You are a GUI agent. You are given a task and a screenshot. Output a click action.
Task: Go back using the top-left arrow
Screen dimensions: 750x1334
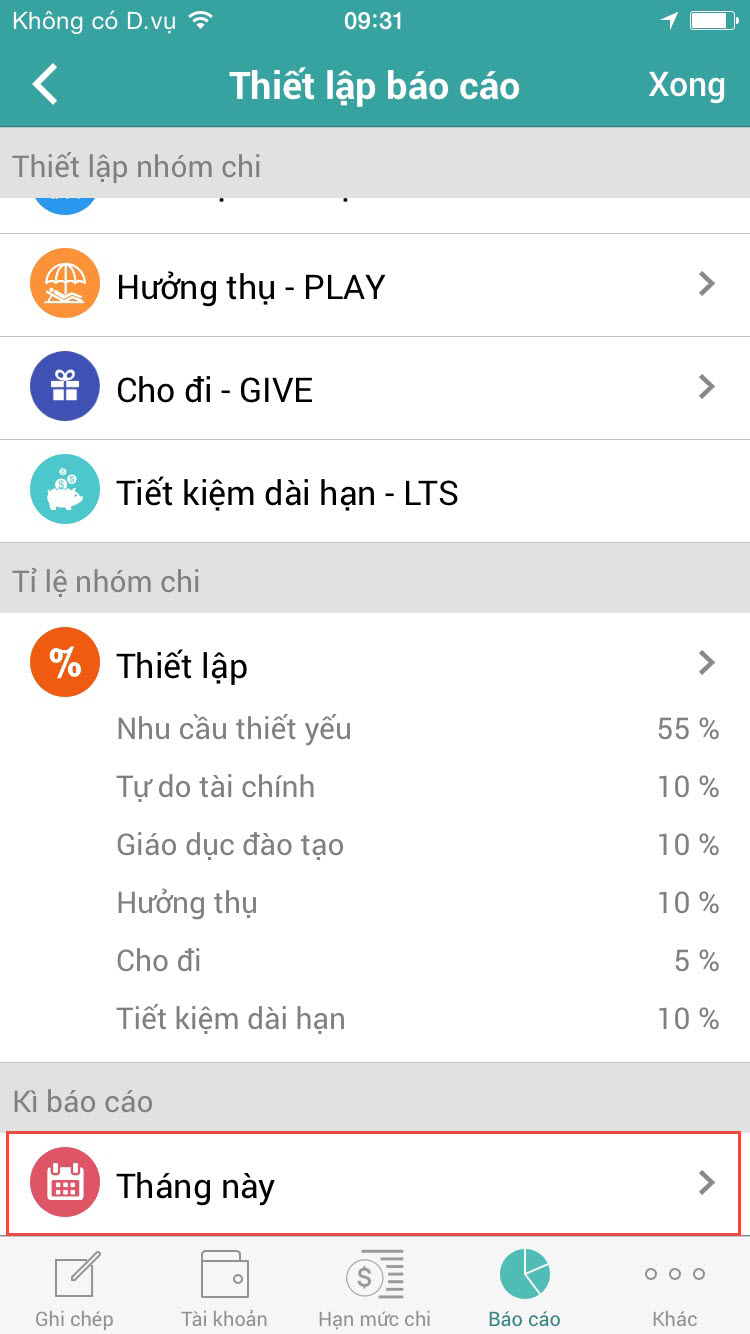pos(46,85)
